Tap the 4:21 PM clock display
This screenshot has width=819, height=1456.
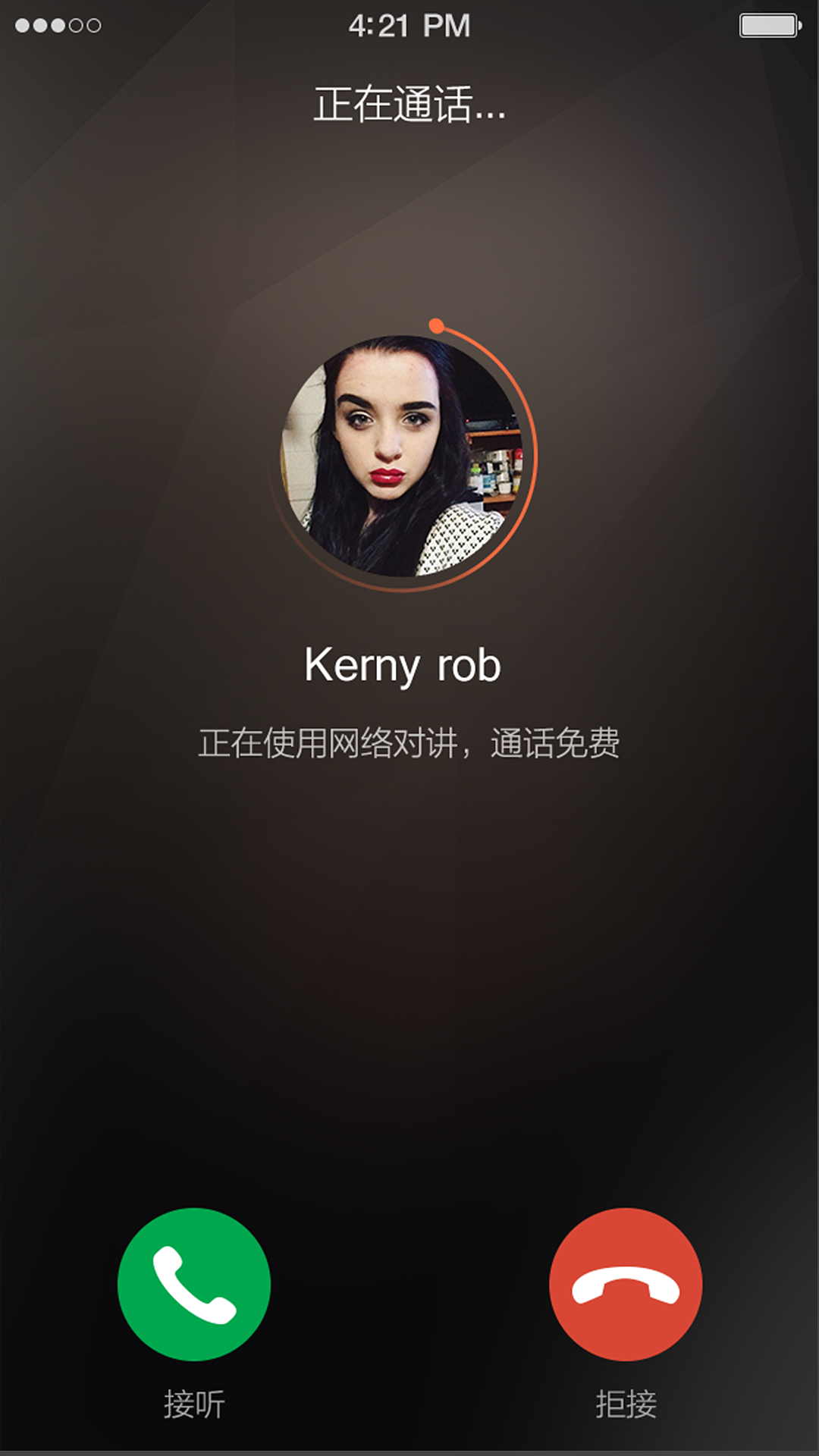point(409,24)
